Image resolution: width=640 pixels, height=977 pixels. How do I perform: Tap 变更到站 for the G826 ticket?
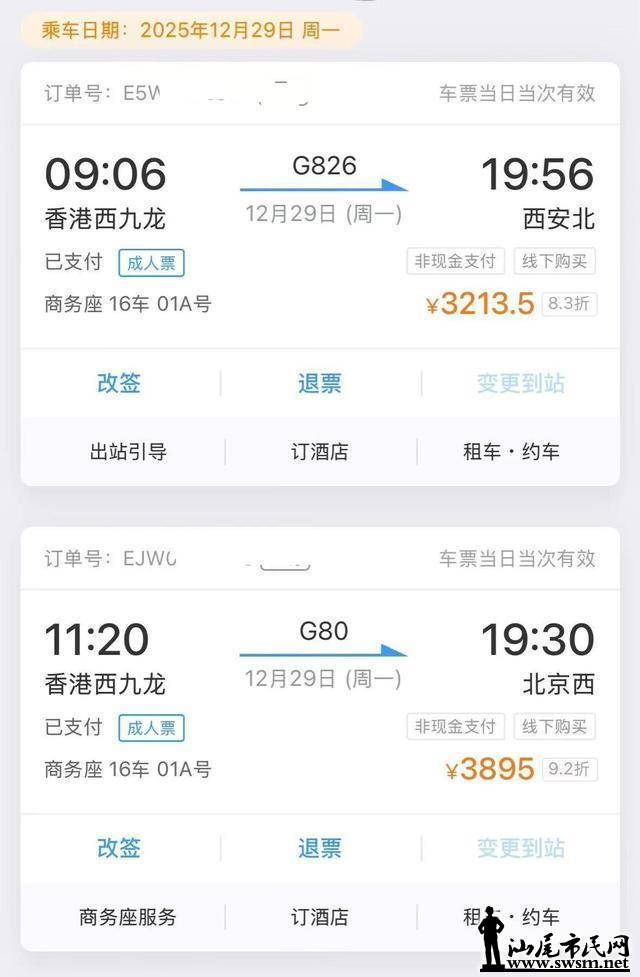pos(520,383)
